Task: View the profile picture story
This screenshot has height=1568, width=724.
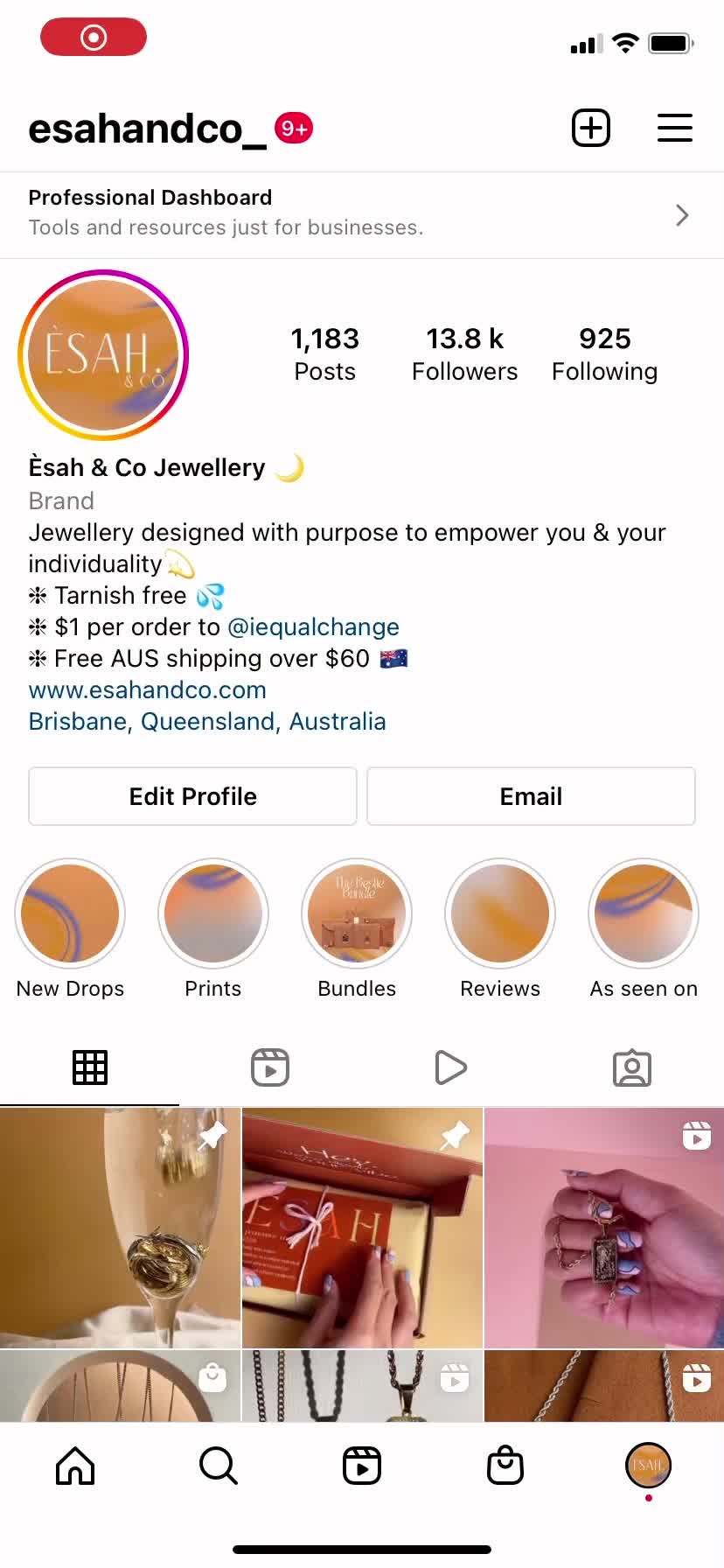Action: click(103, 355)
